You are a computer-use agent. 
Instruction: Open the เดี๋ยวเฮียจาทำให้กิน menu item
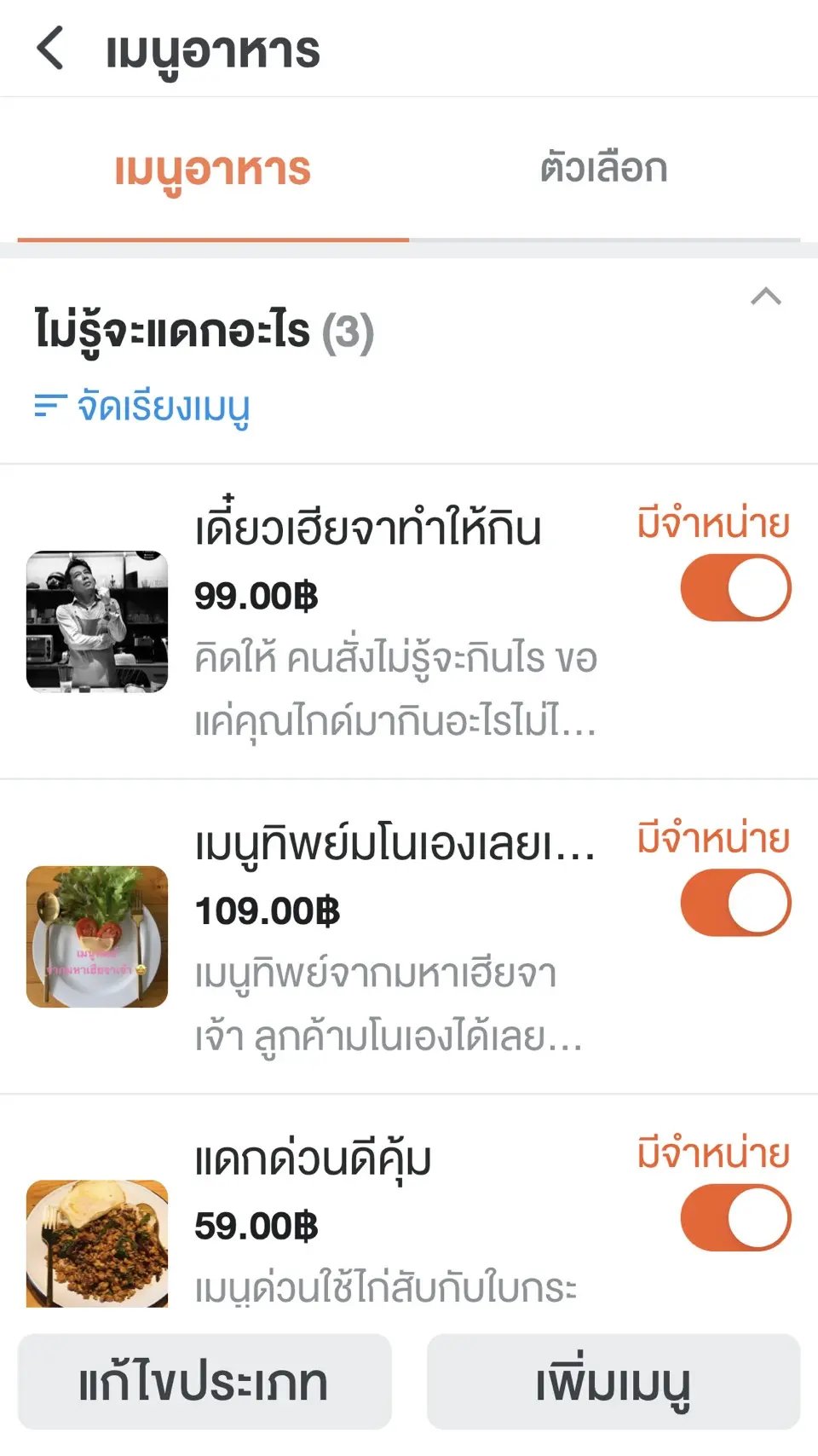click(x=367, y=529)
